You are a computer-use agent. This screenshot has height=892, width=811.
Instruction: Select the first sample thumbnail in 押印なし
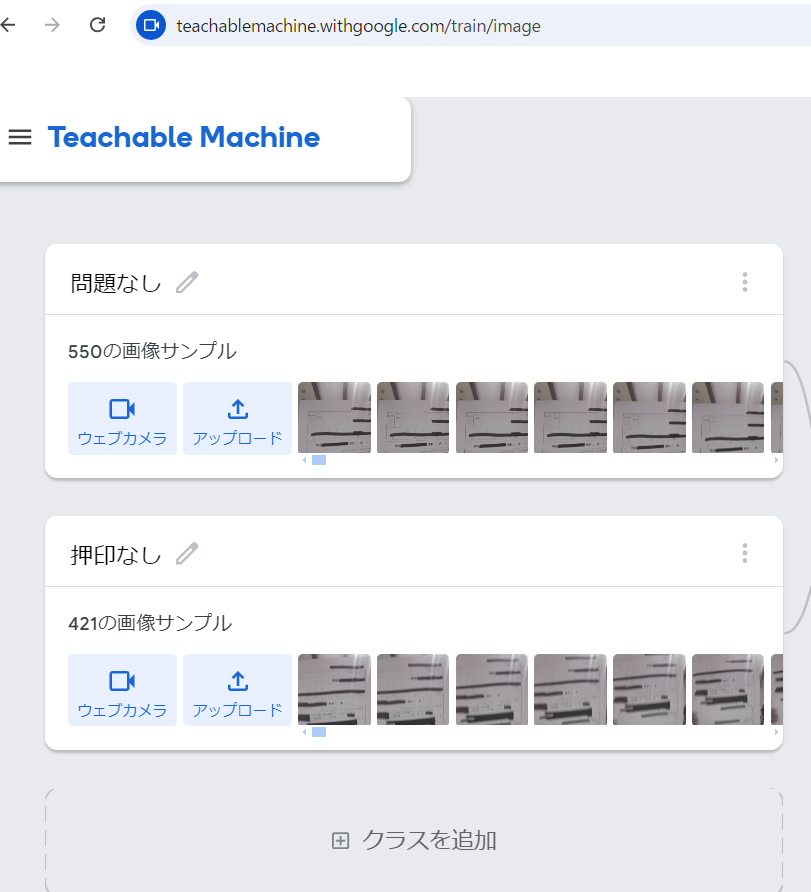334,689
